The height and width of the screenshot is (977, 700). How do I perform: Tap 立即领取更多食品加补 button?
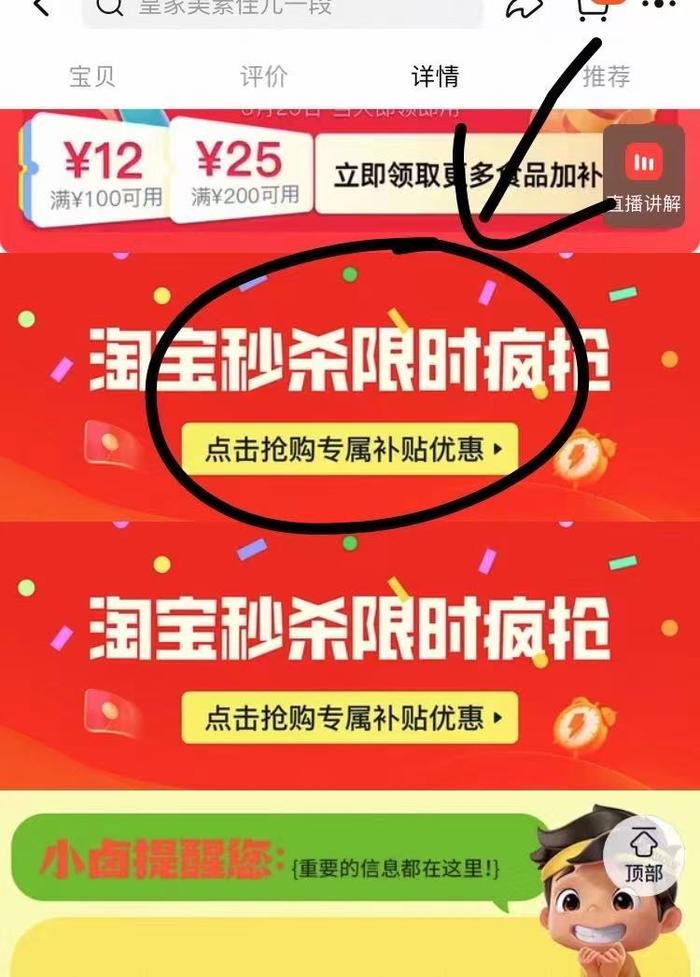[x=465, y=177]
